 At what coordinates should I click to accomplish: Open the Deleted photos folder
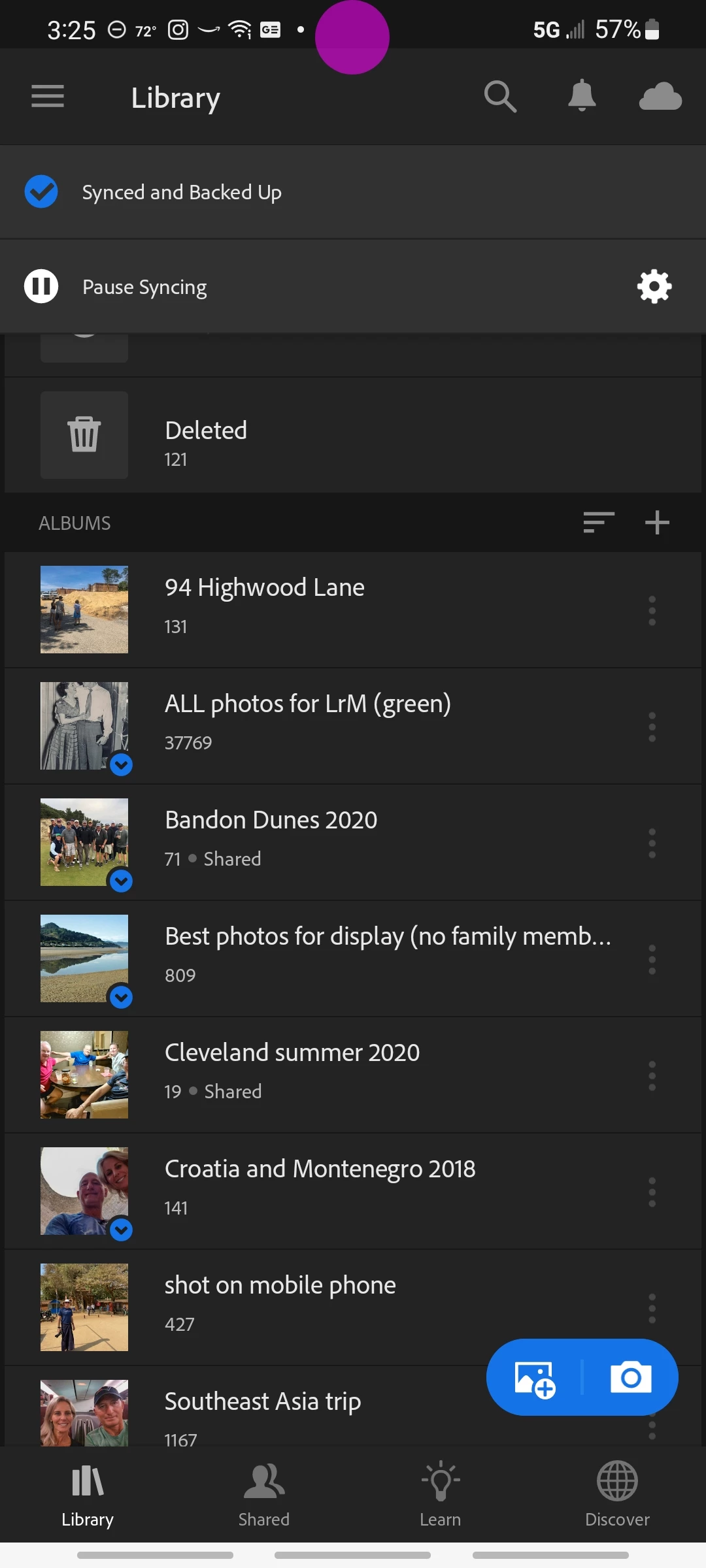[x=206, y=436]
